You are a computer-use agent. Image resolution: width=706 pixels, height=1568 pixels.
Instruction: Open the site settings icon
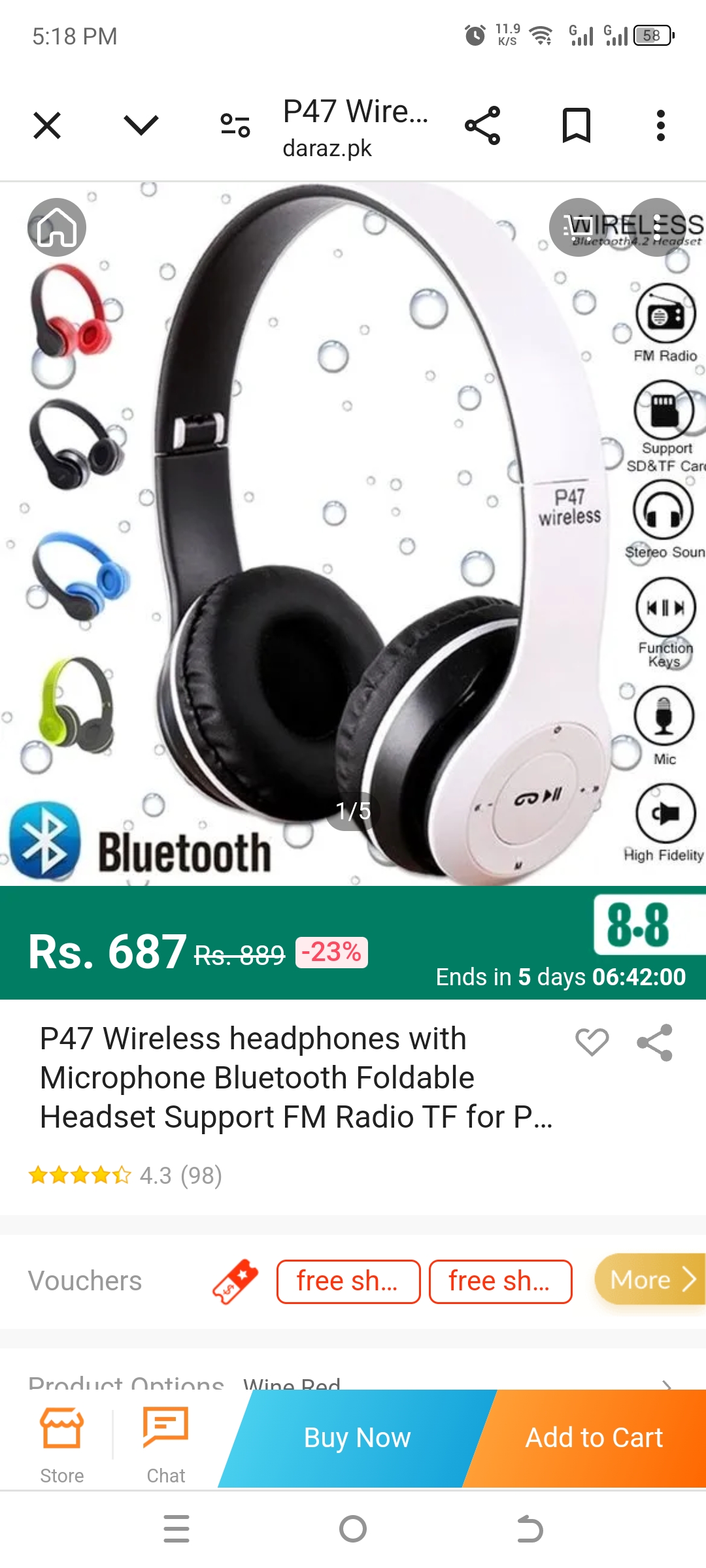(235, 125)
